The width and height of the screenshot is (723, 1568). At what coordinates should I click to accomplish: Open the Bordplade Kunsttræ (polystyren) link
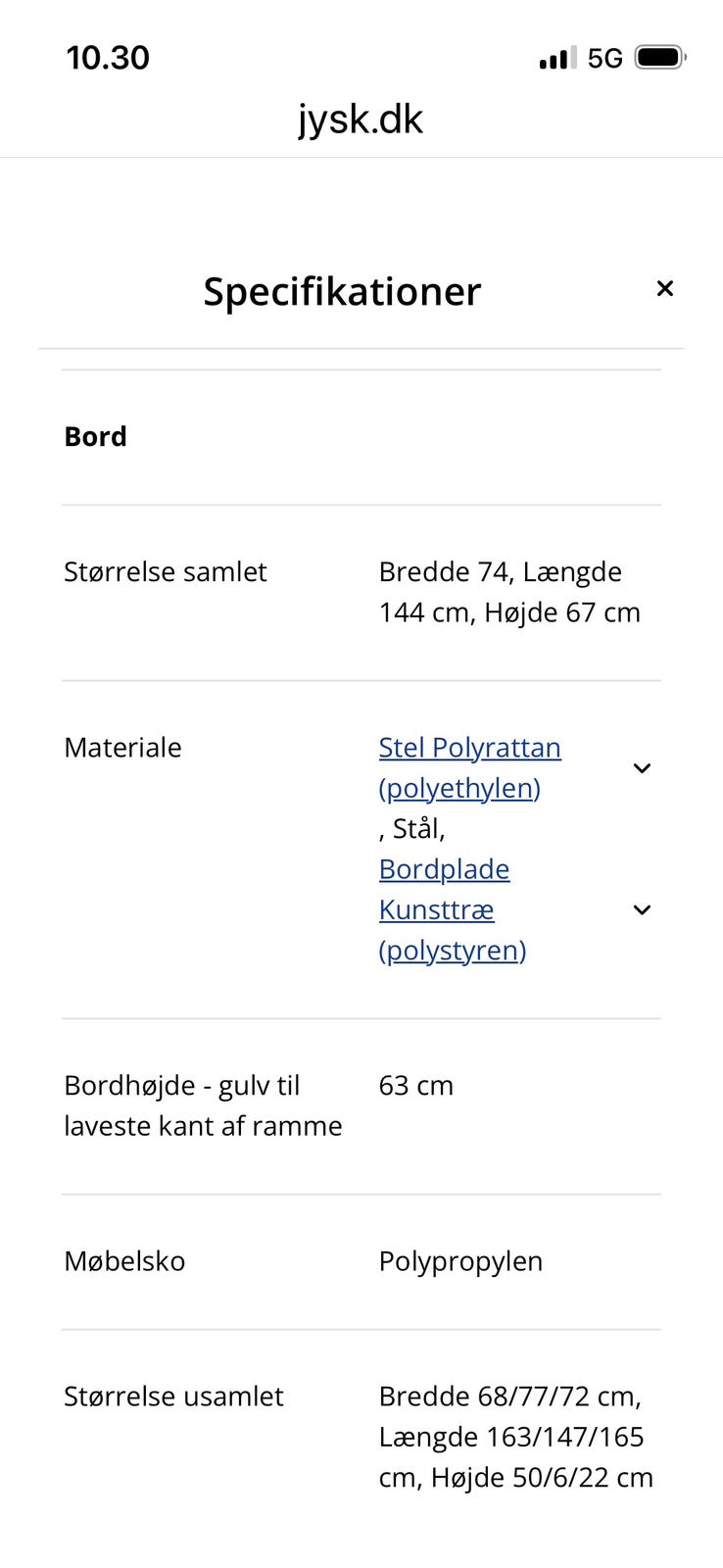pos(453,909)
